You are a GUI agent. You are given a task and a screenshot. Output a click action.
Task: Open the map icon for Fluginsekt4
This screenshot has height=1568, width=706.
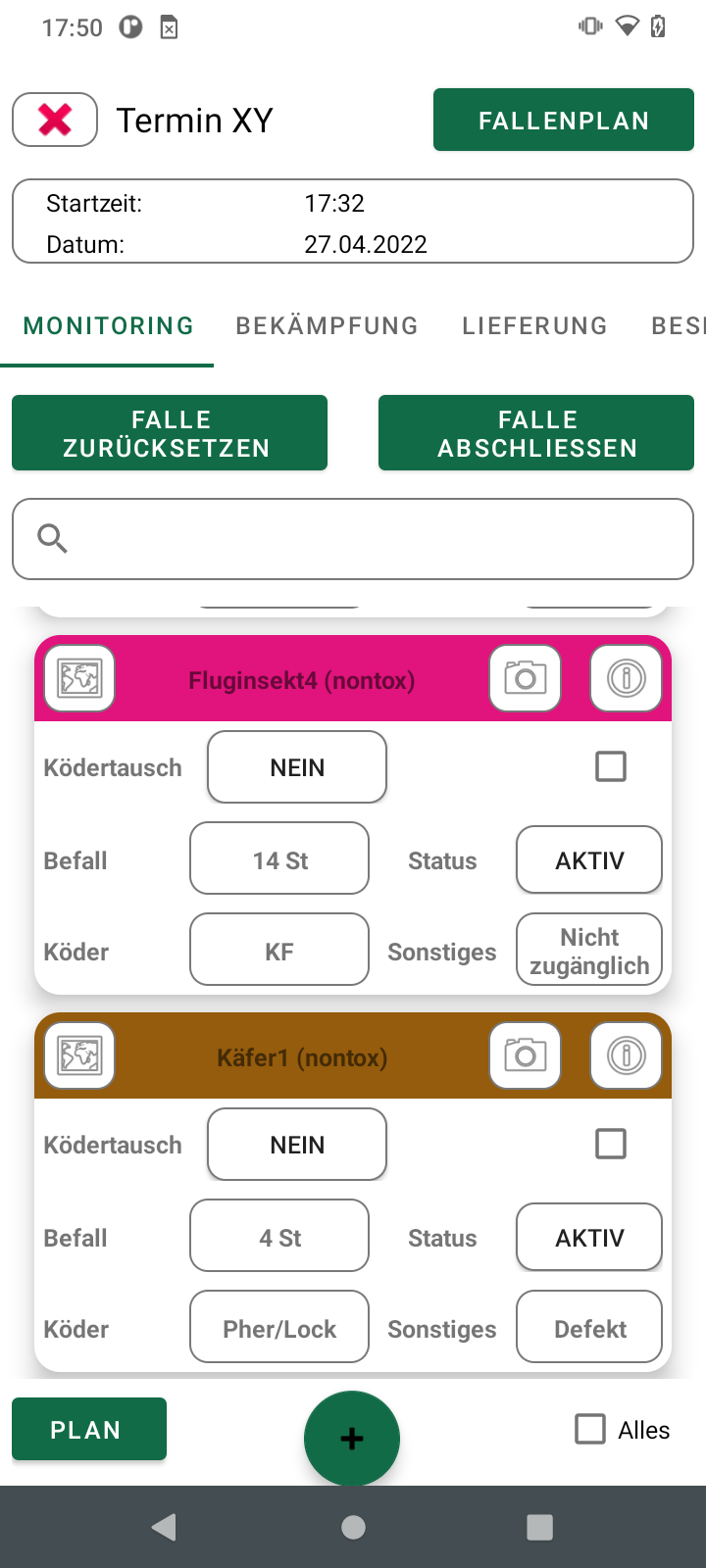(78, 677)
